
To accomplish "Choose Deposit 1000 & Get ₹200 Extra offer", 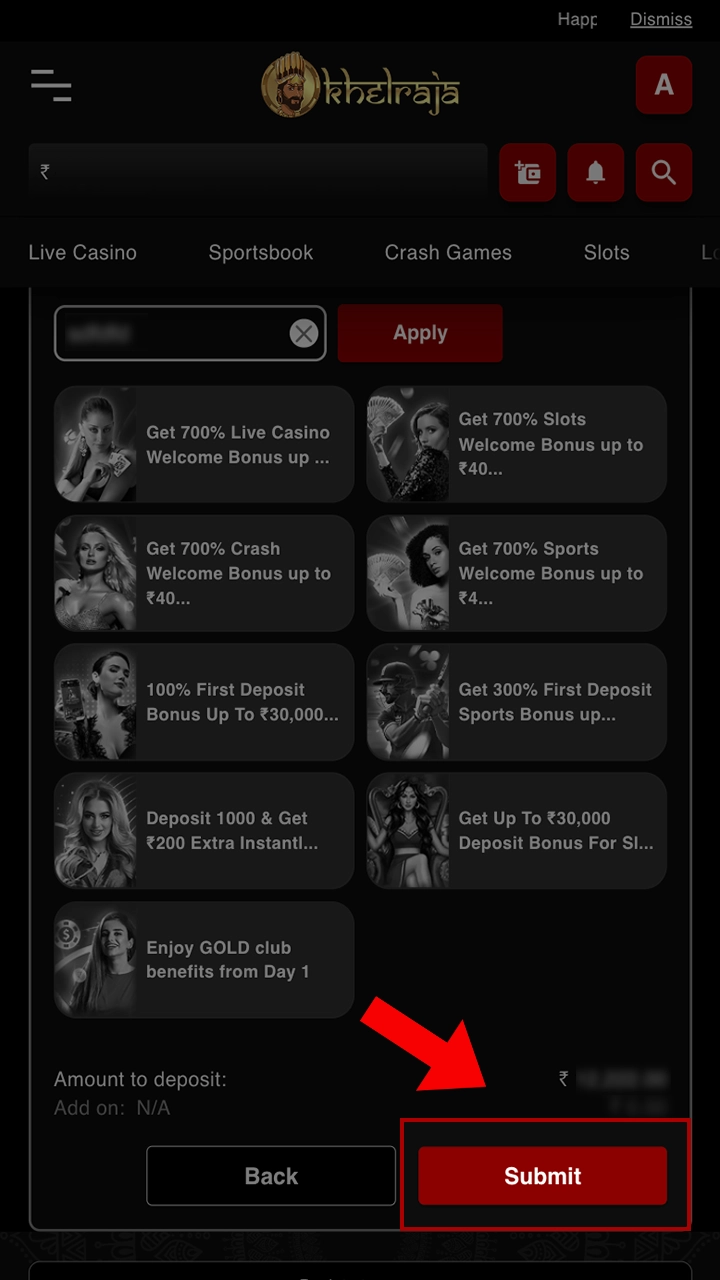I will 204,831.
